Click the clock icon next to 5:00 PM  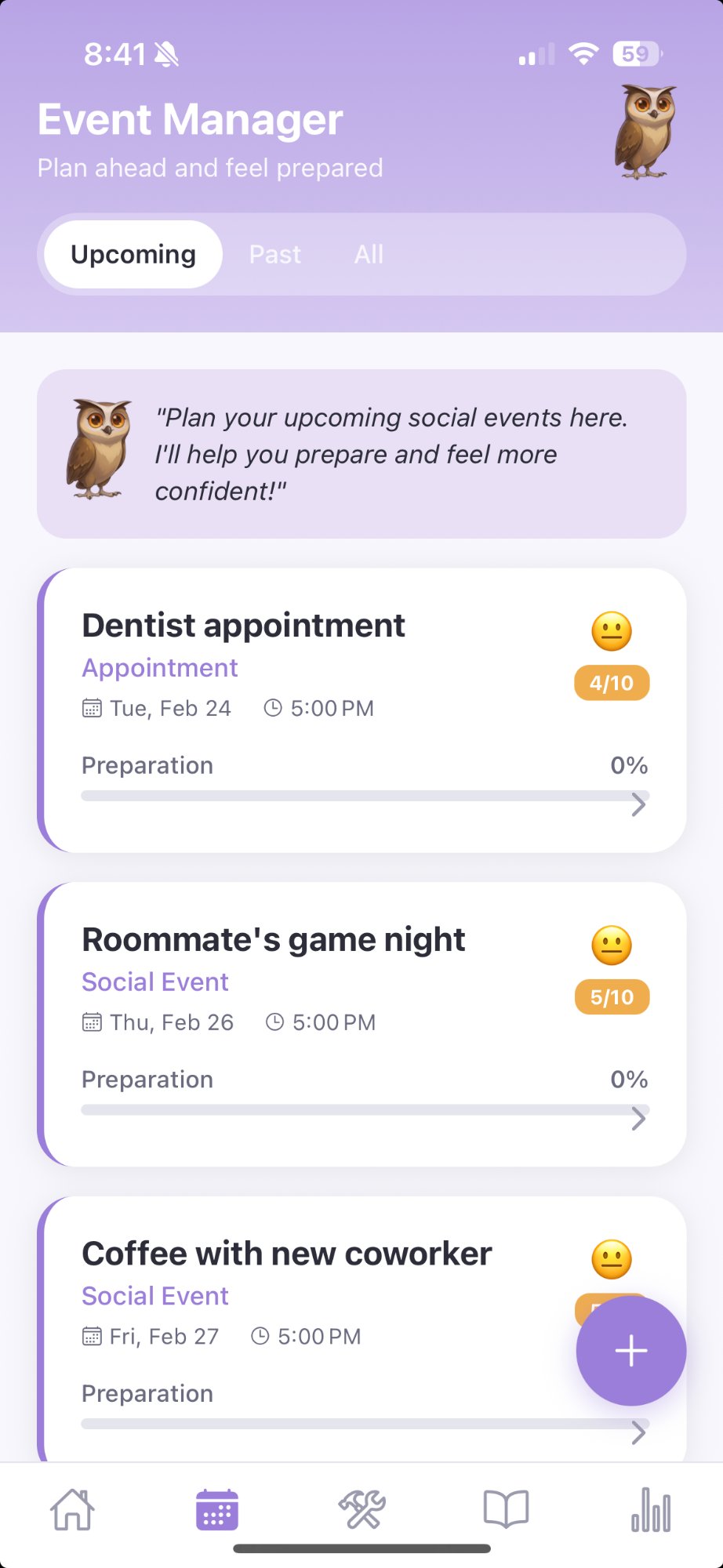[272, 707]
